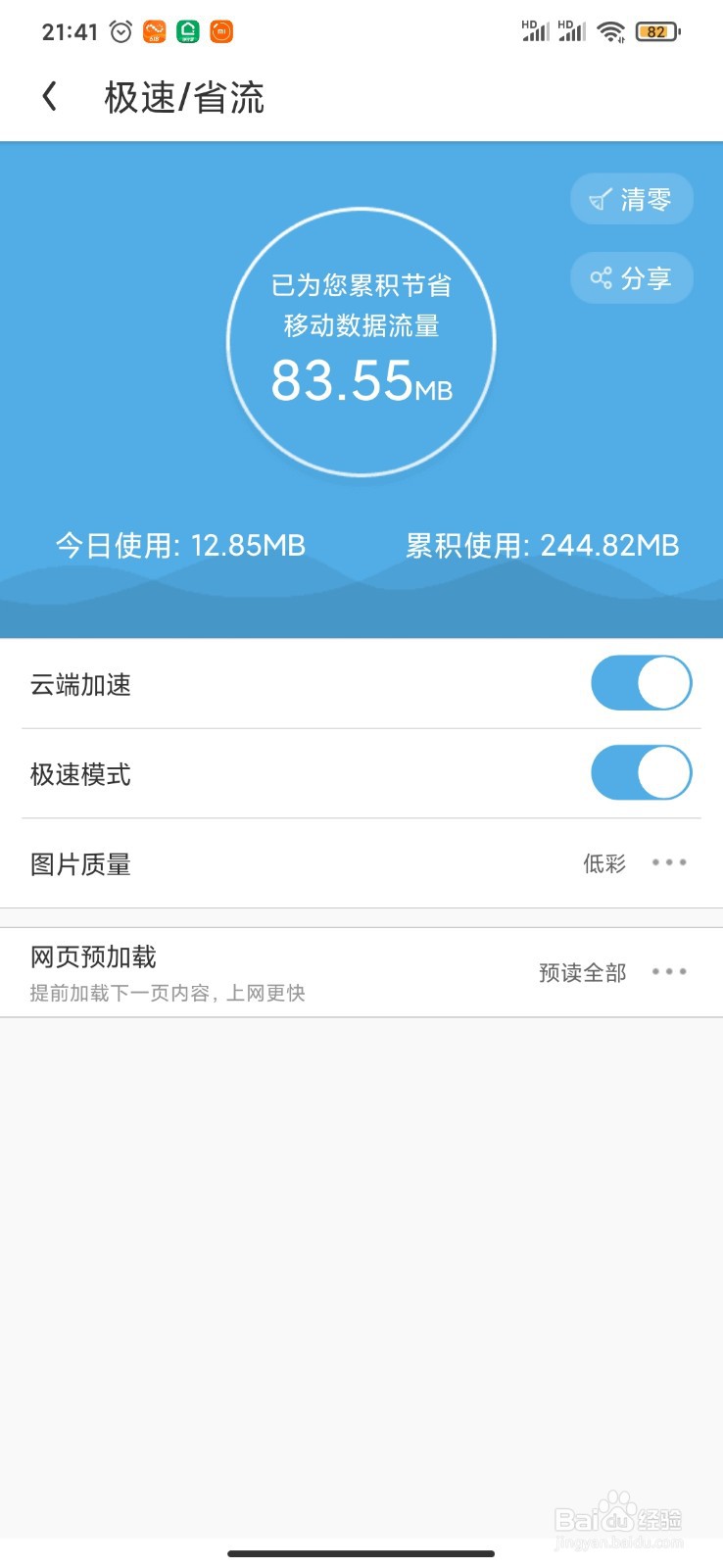Share saved data stats via 分享

[632, 278]
